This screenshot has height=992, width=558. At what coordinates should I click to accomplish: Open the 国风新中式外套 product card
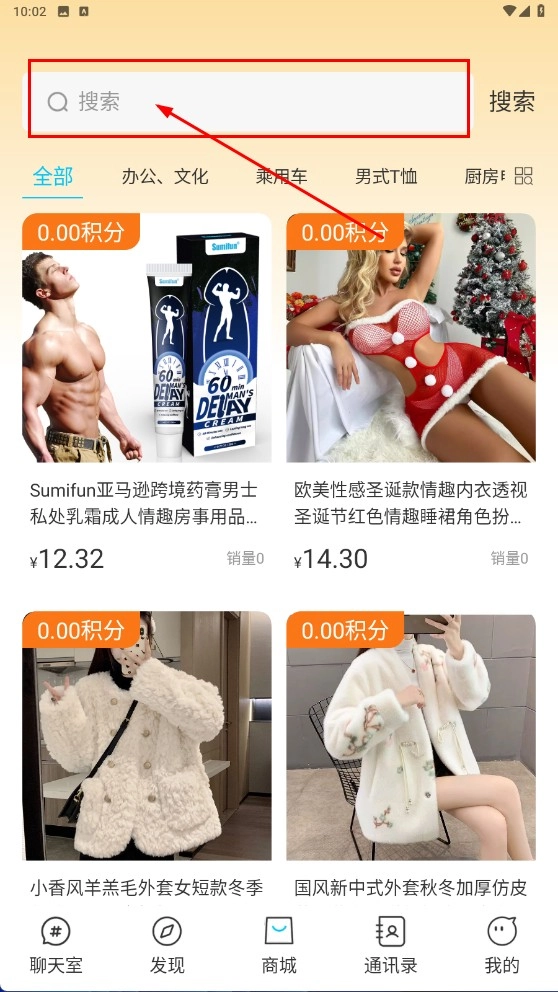tap(411, 759)
